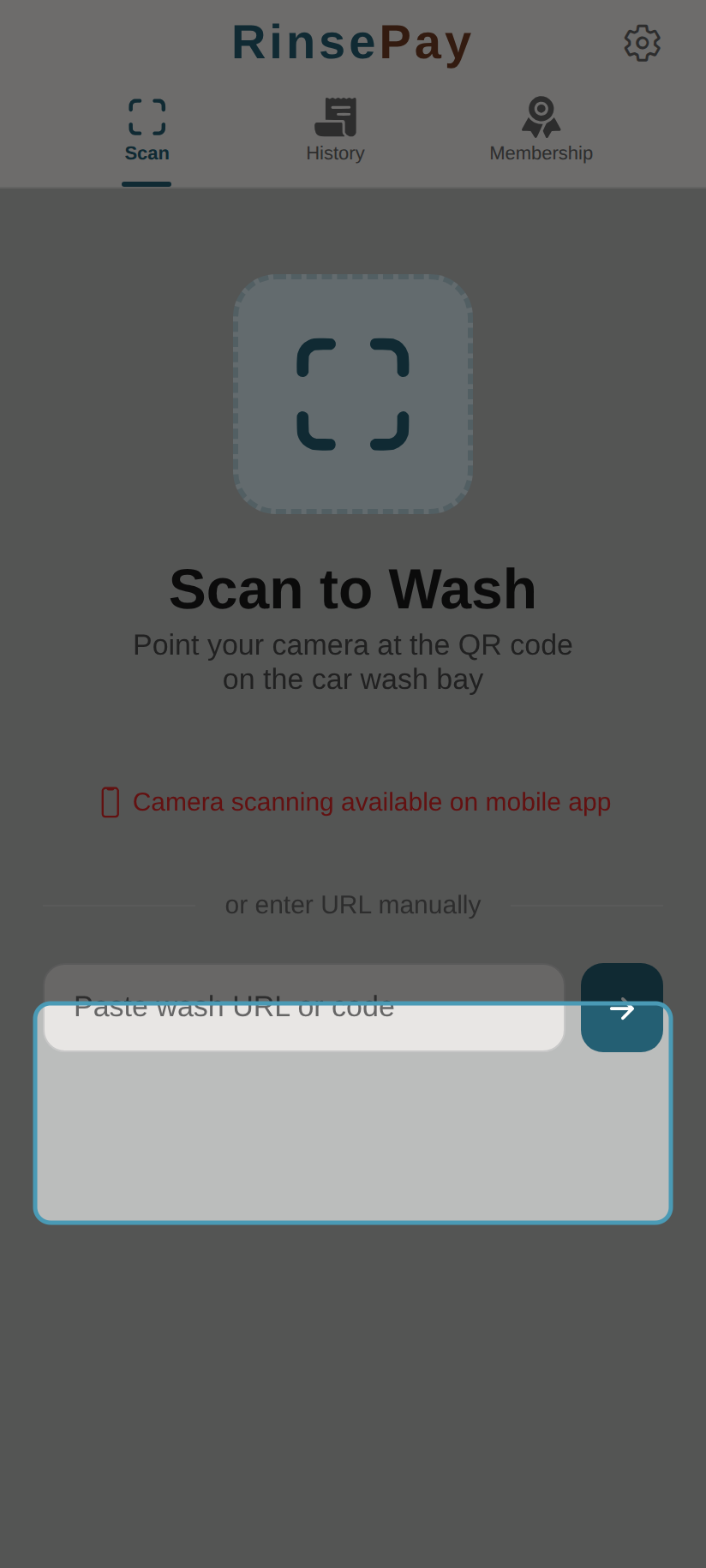Click the underline indicator beneath Scan

pos(146,183)
